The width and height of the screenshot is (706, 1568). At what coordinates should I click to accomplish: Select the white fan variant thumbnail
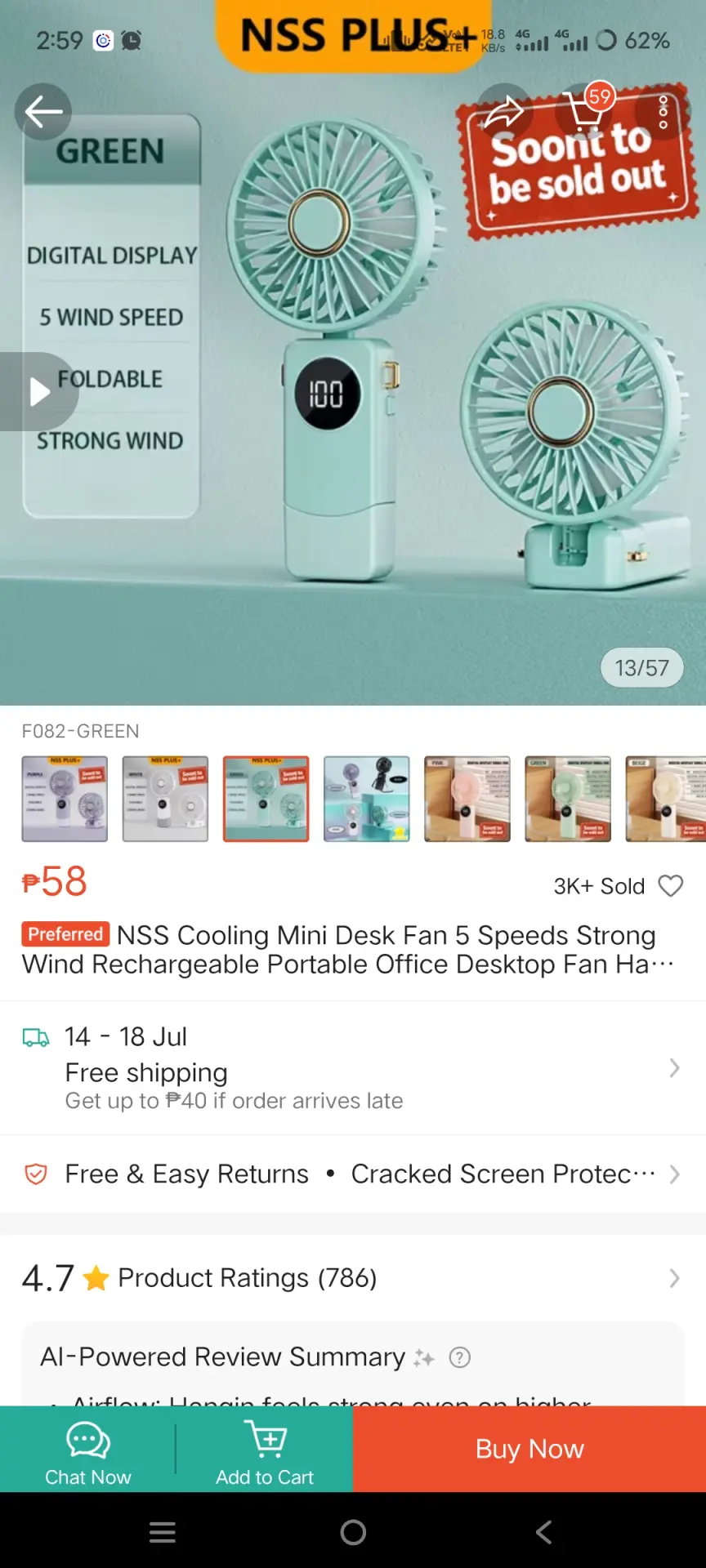[165, 799]
